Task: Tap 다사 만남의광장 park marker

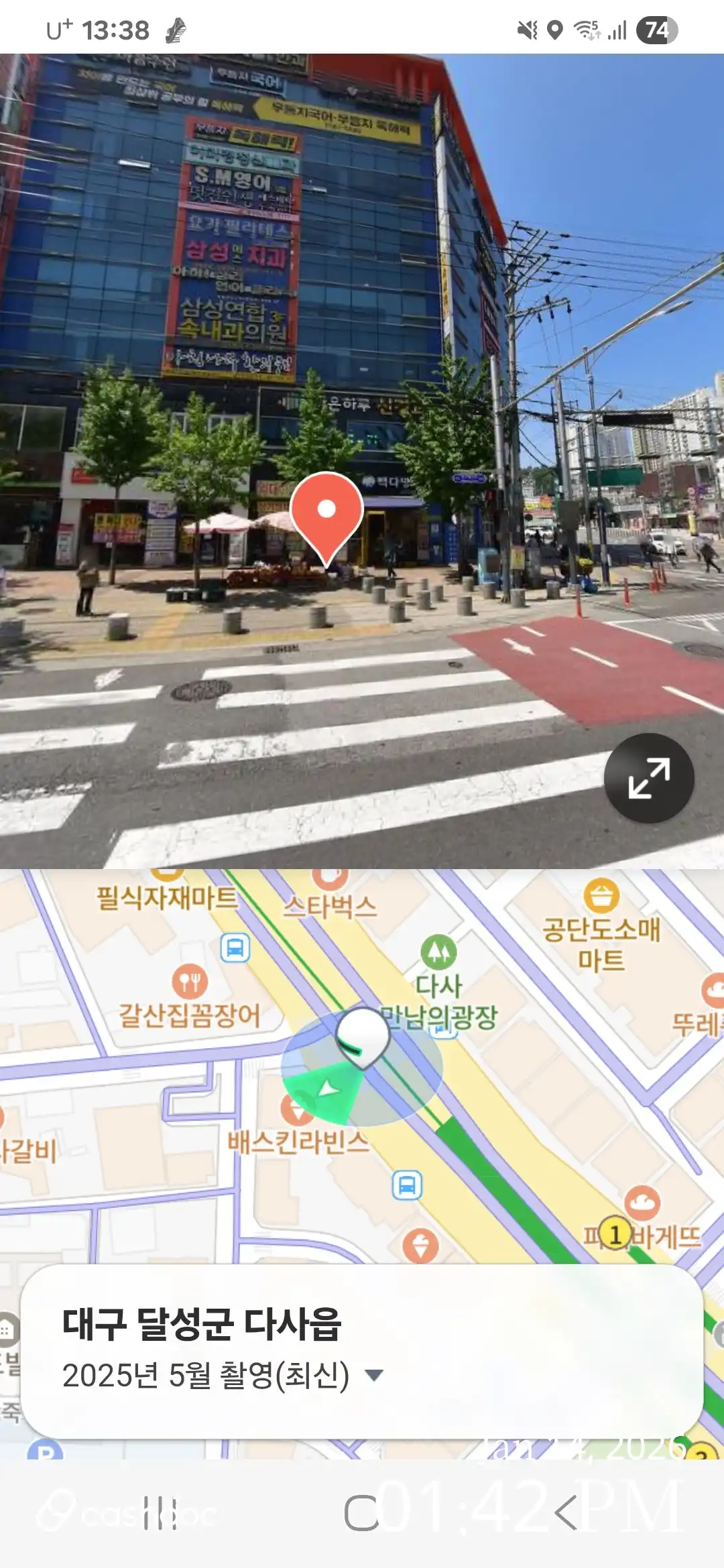Action: pyautogui.click(x=438, y=952)
